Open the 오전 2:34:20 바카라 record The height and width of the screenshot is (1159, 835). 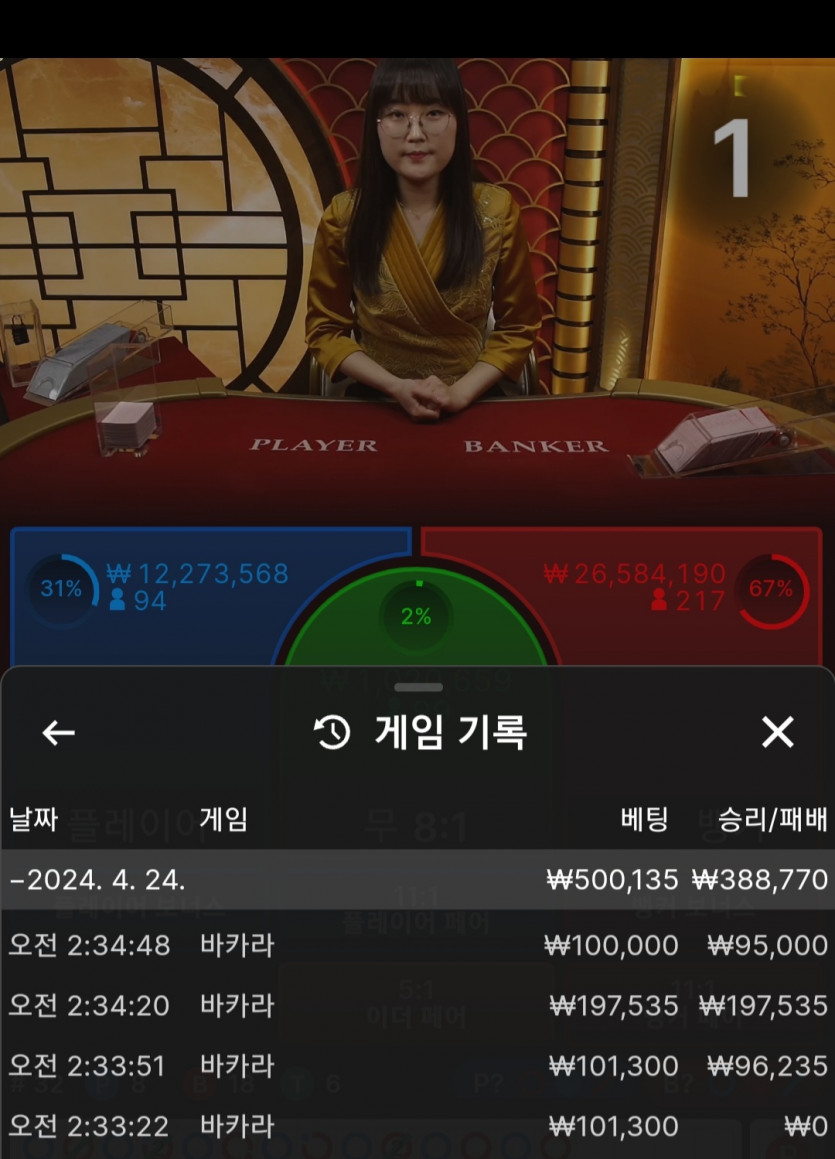(417, 1005)
